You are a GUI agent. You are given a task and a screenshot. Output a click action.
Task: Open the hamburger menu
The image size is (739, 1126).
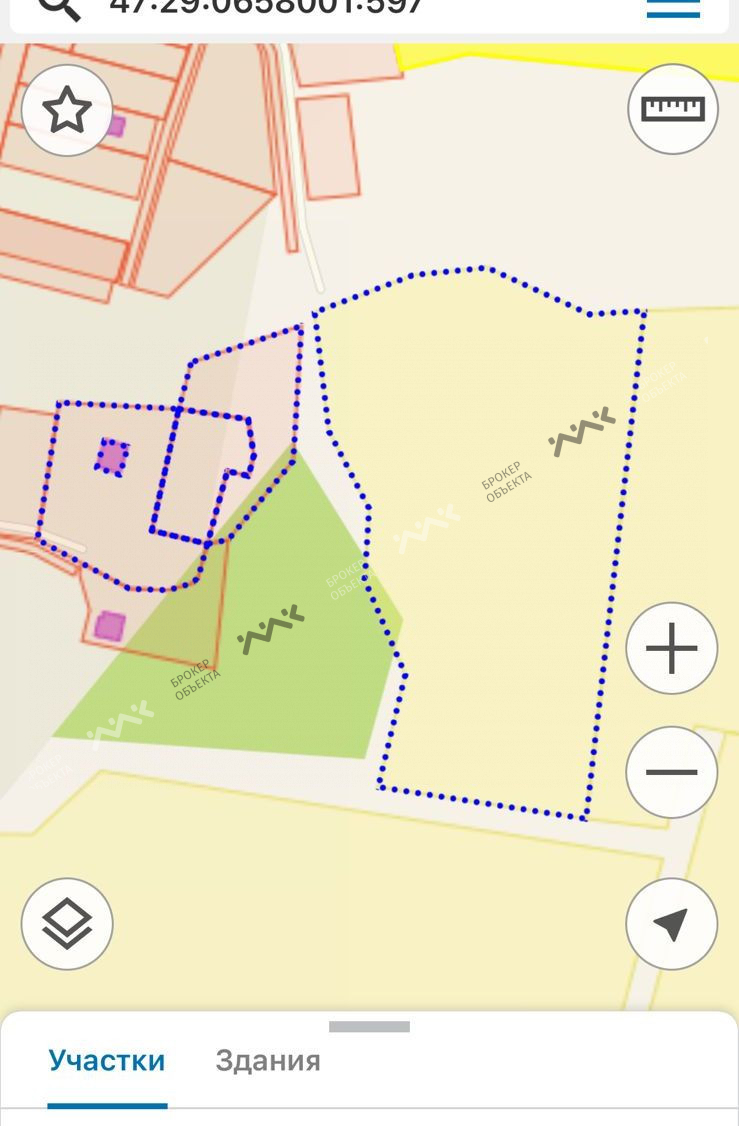pyautogui.click(x=673, y=8)
